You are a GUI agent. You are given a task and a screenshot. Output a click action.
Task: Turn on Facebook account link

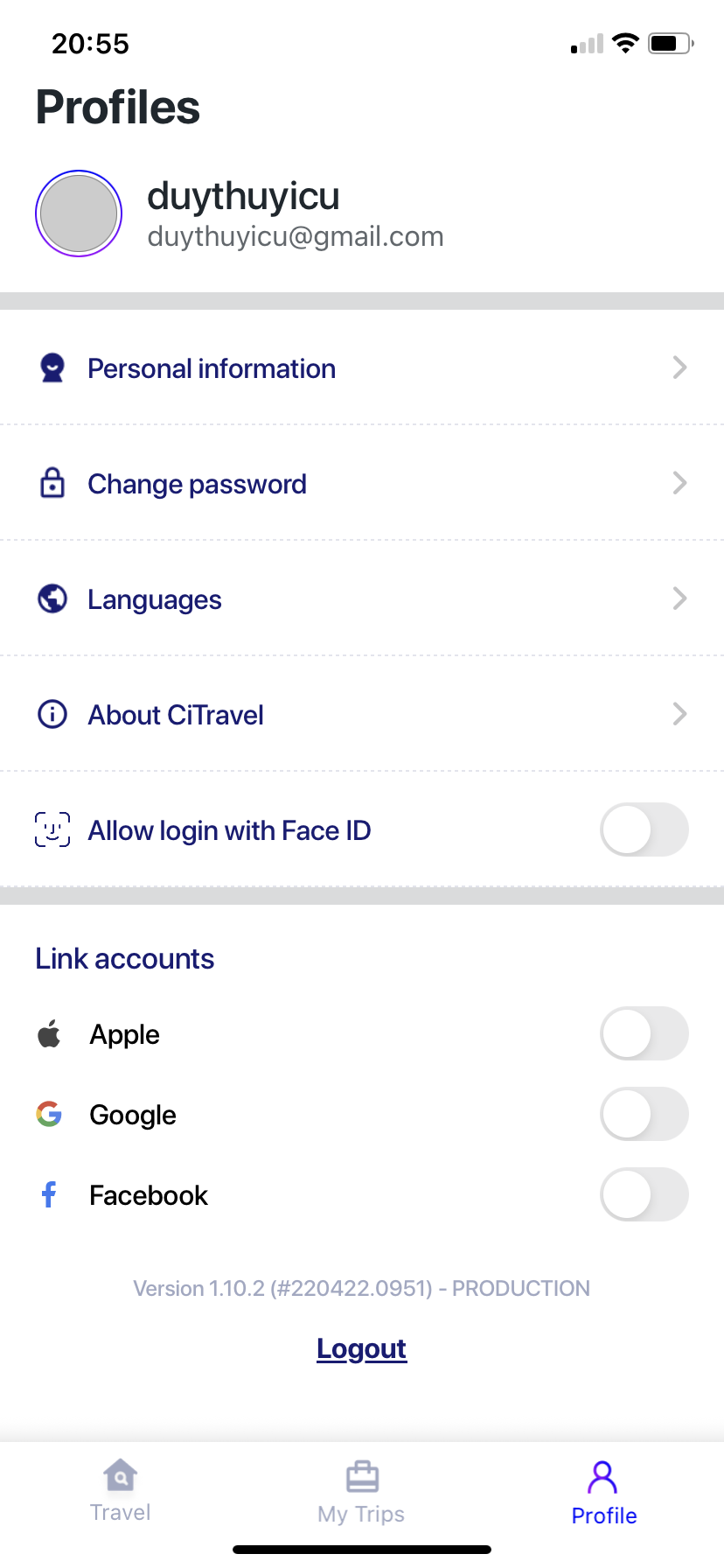[x=644, y=1194]
